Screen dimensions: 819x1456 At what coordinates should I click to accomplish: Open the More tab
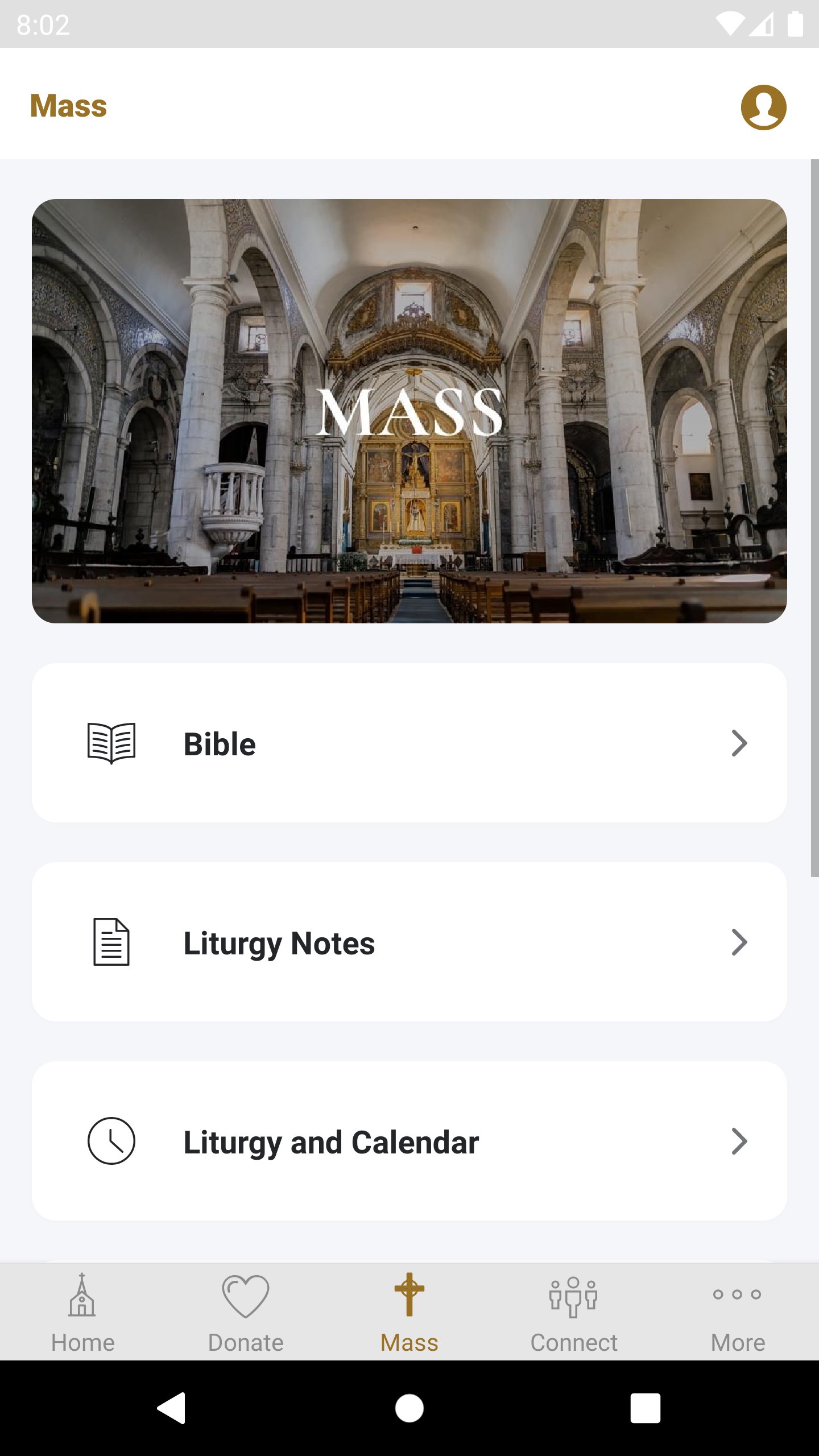pyautogui.click(x=737, y=1313)
